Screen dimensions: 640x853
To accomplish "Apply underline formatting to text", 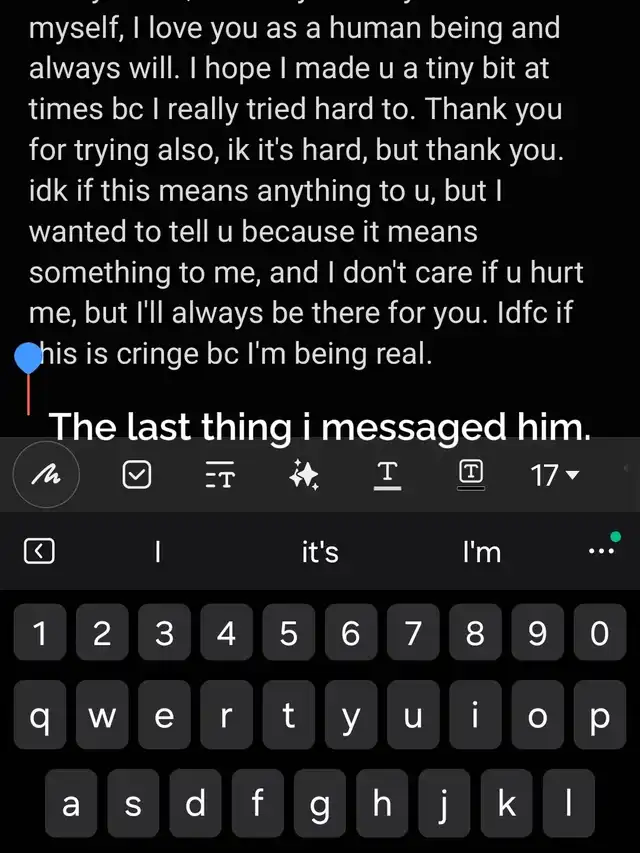I will [387, 475].
